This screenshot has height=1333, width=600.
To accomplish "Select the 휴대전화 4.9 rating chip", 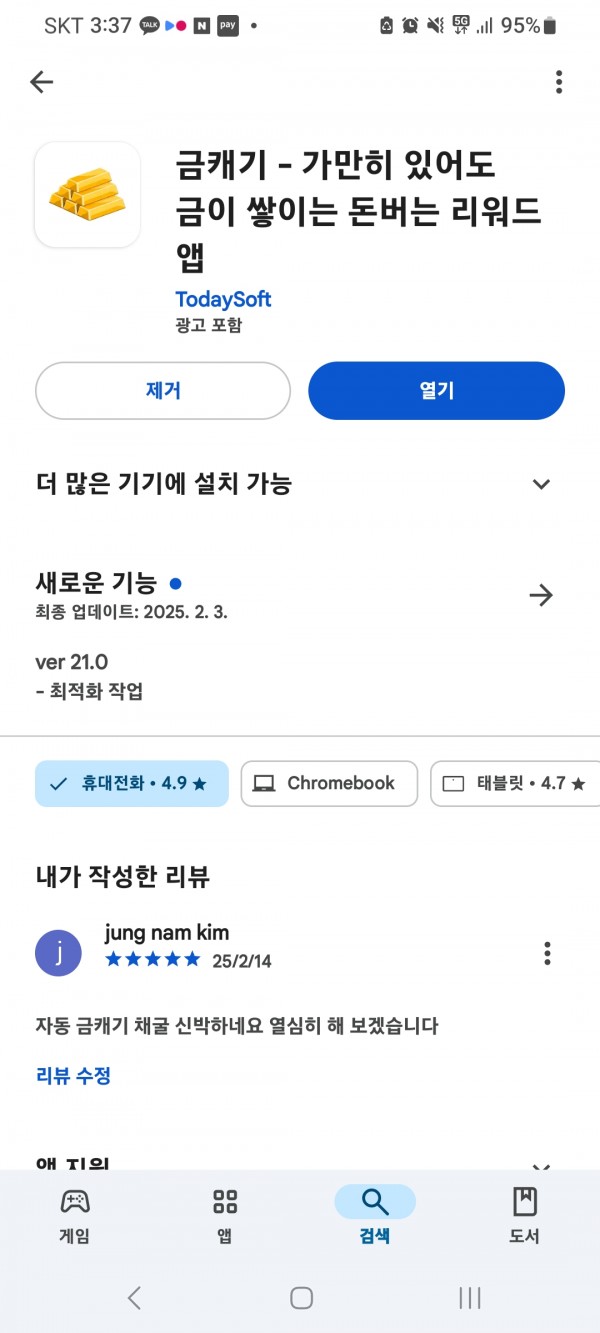I will (132, 784).
